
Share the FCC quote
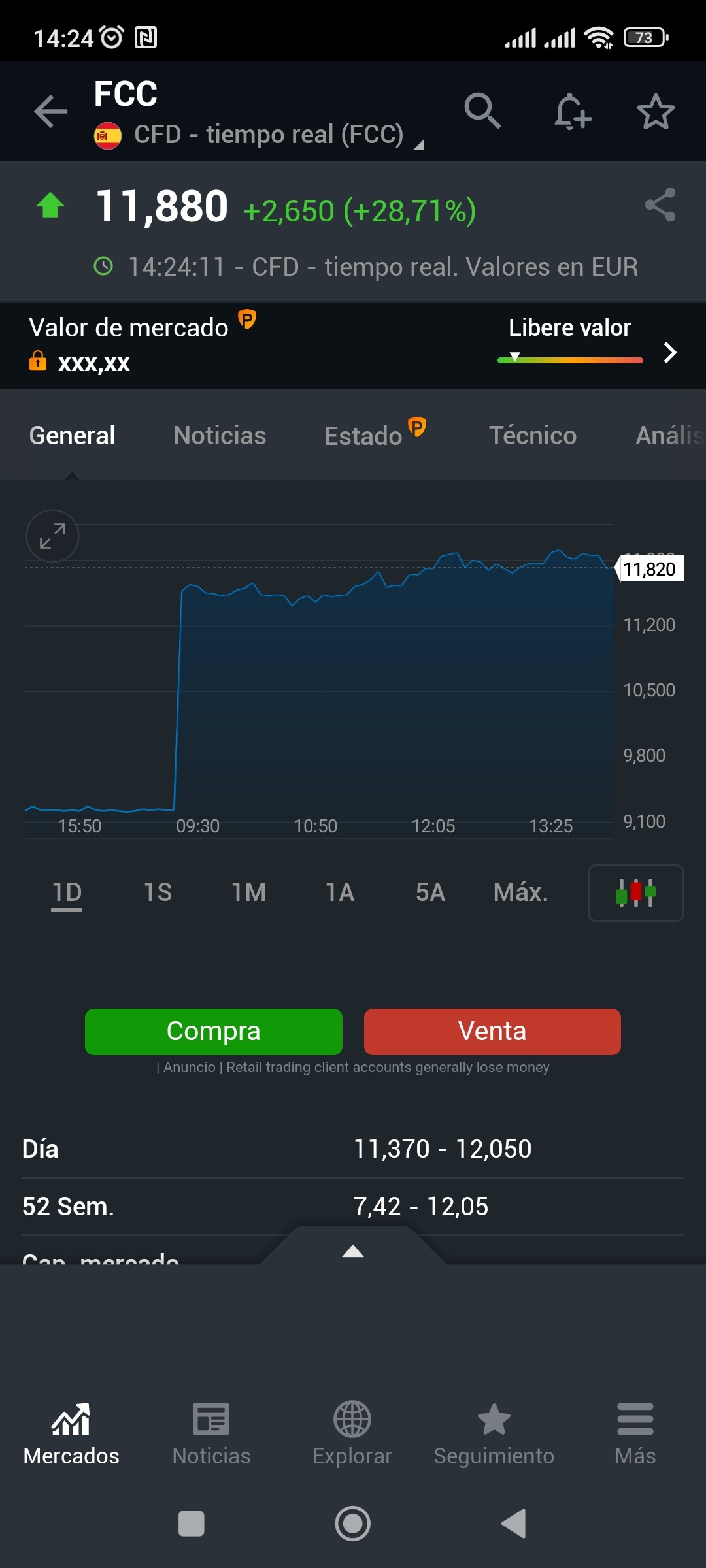[x=660, y=205]
